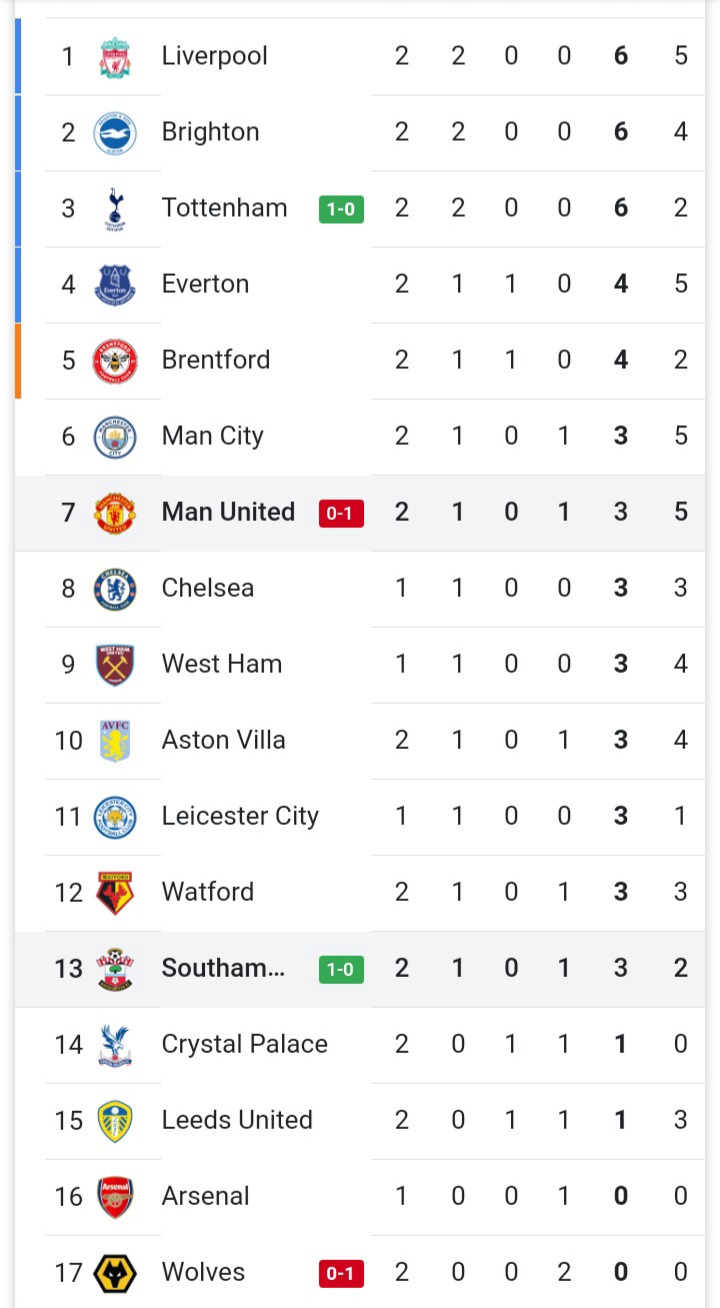Viewport: 720px width, 1308px height.
Task: Tap Man United's 0-1 live score badge
Action: (341, 513)
